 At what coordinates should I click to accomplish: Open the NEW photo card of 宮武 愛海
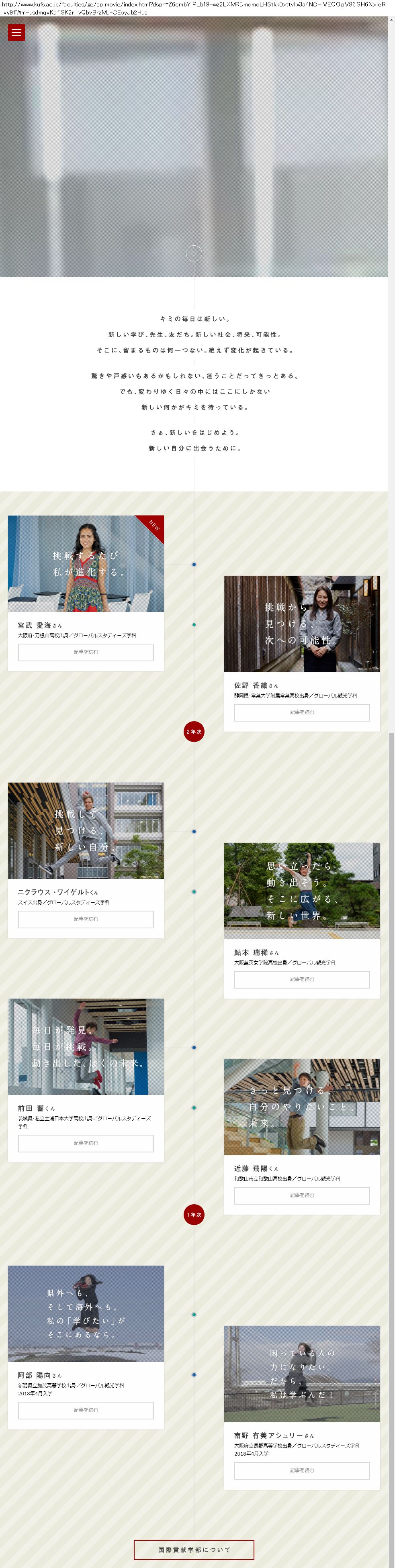(86, 564)
